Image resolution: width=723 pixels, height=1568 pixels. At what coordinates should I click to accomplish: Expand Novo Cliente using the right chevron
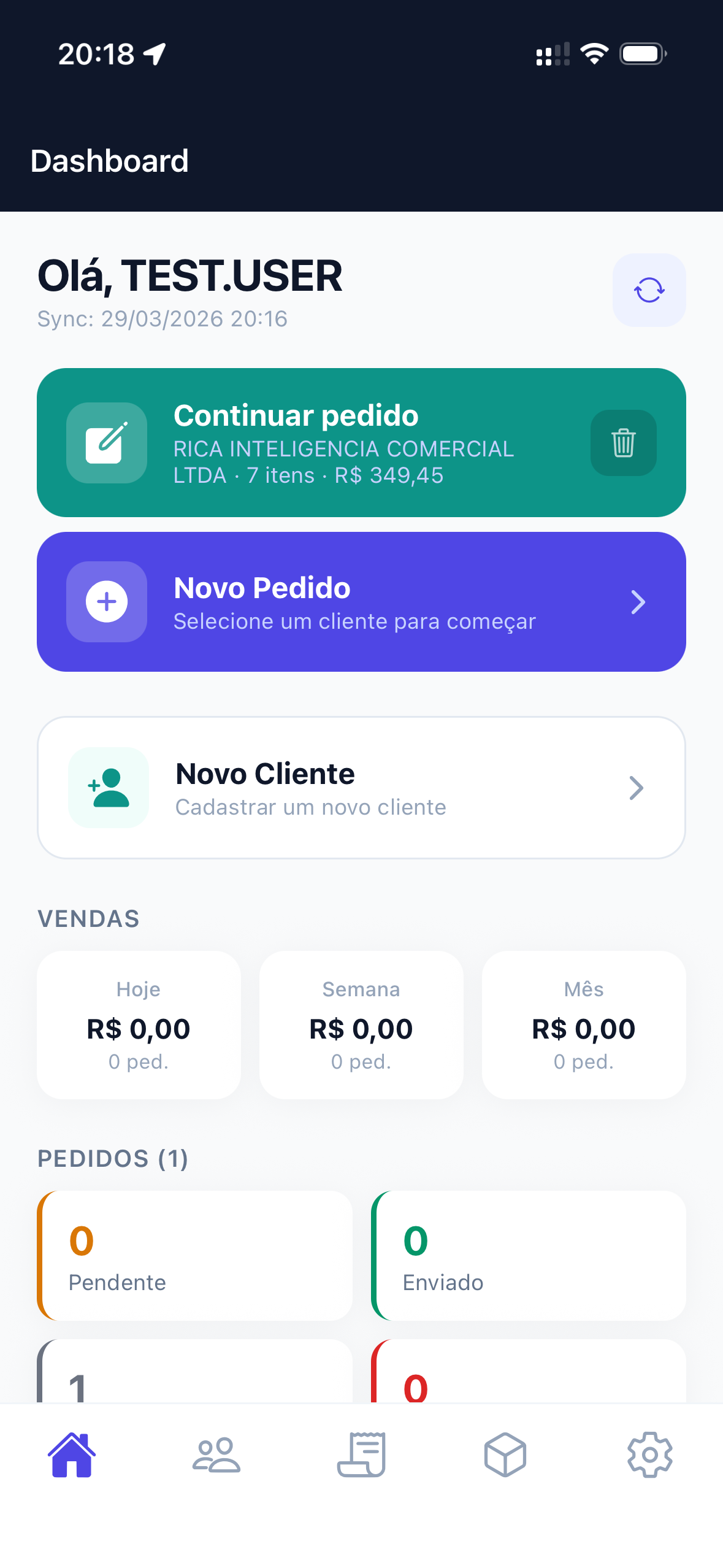(x=637, y=788)
